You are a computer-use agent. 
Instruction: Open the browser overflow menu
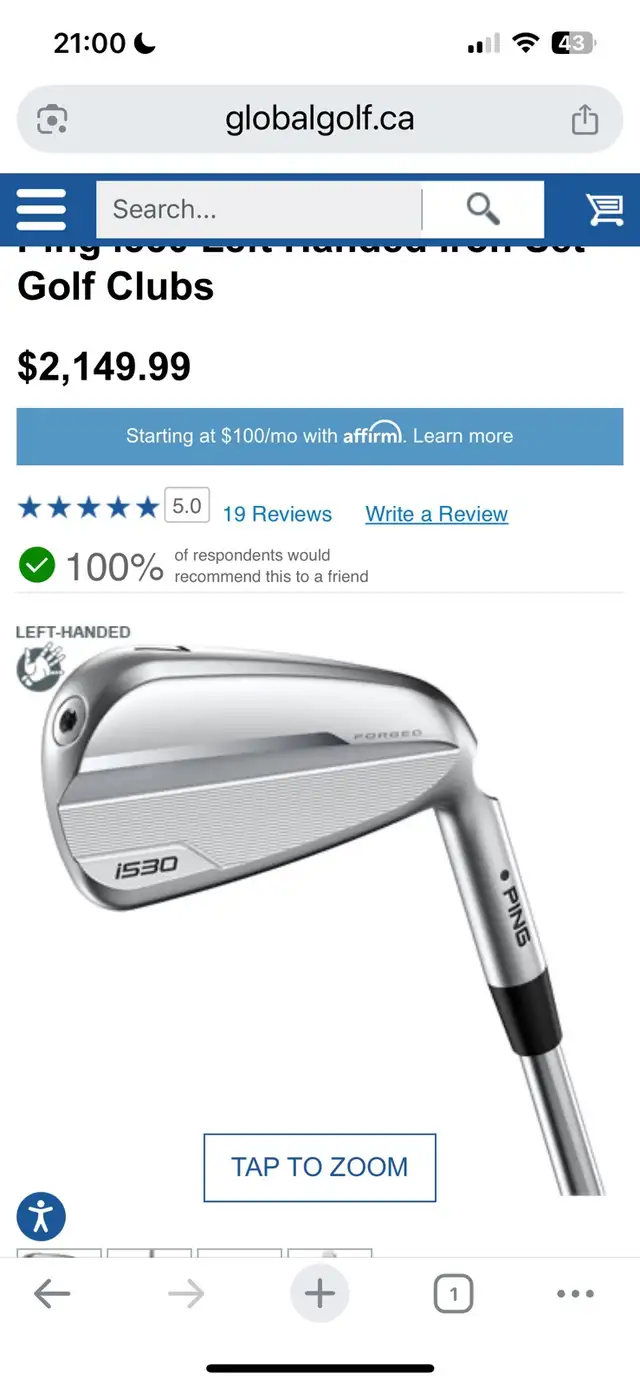(x=575, y=1294)
